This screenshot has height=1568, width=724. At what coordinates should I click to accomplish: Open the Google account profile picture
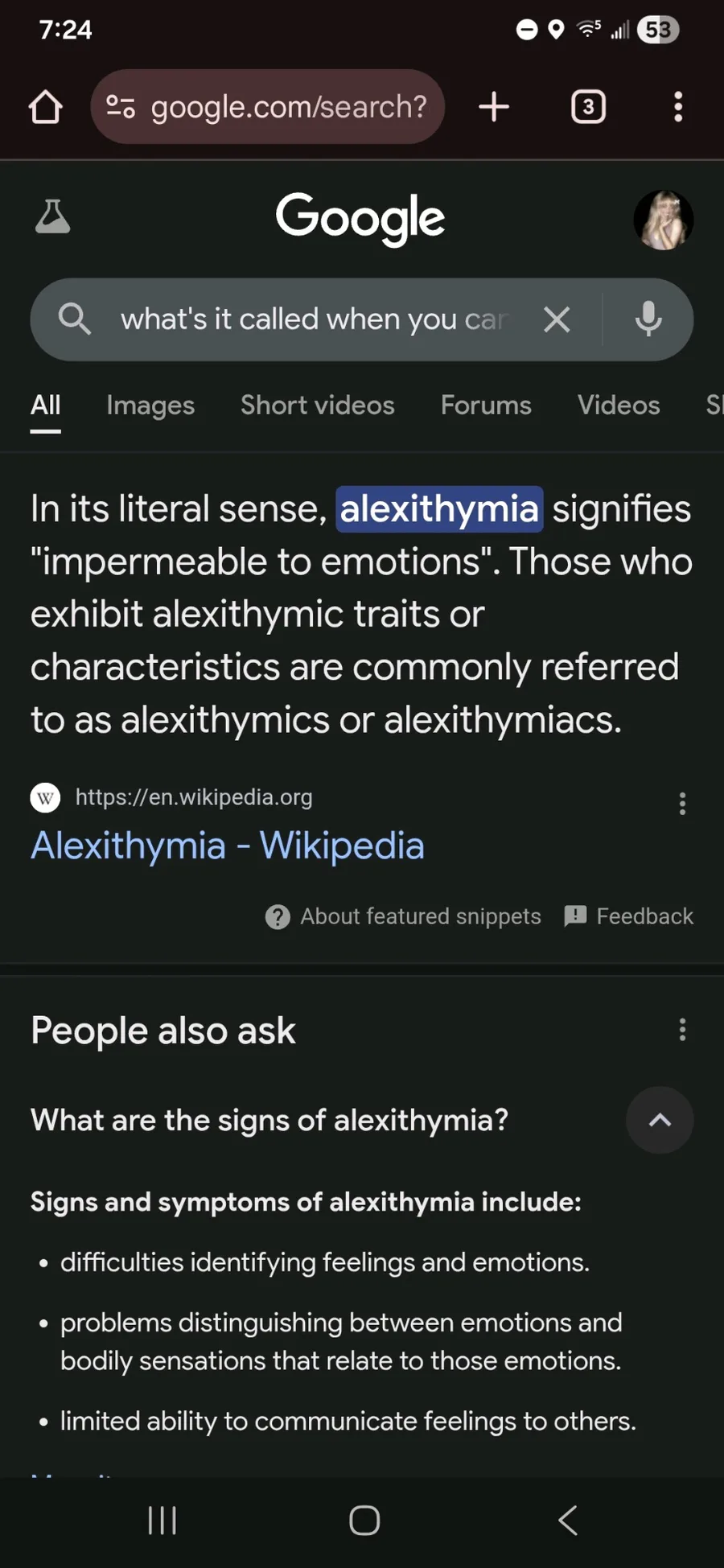[x=664, y=220]
